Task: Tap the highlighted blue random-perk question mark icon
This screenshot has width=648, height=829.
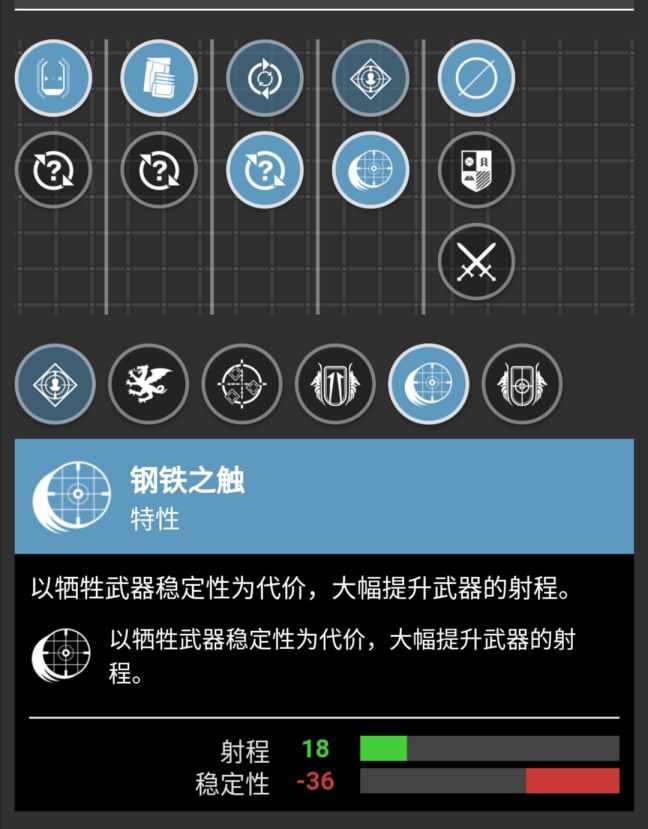Action: tap(265, 171)
